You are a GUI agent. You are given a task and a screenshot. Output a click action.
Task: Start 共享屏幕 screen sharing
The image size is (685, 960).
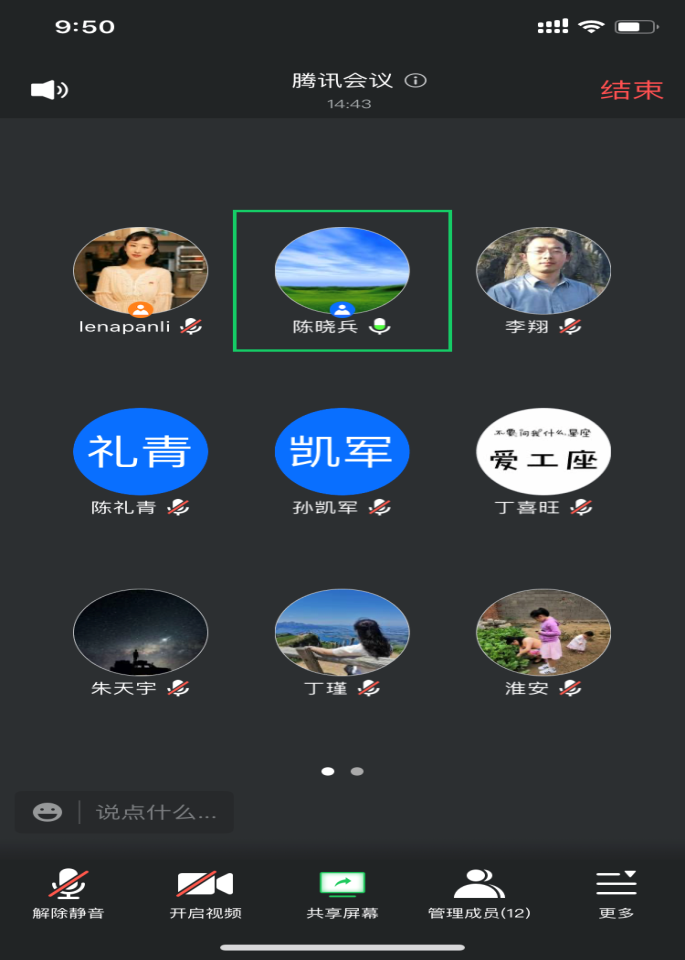342,893
